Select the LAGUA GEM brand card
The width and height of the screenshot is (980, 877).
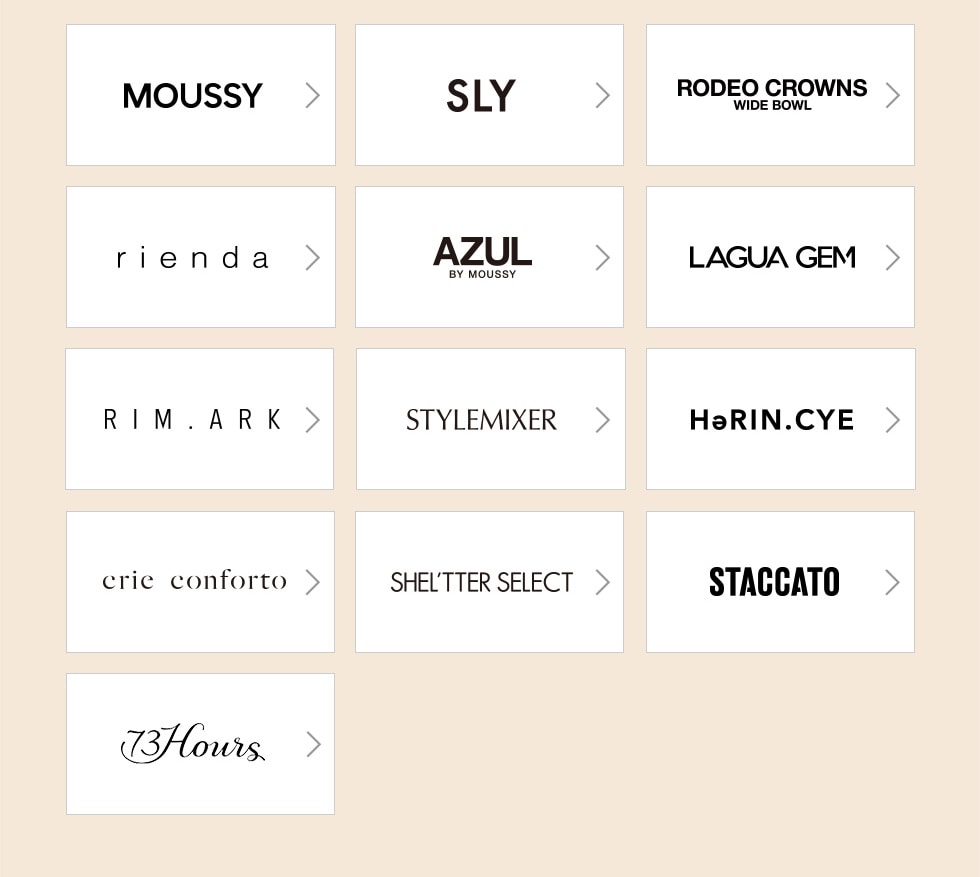[x=780, y=257]
